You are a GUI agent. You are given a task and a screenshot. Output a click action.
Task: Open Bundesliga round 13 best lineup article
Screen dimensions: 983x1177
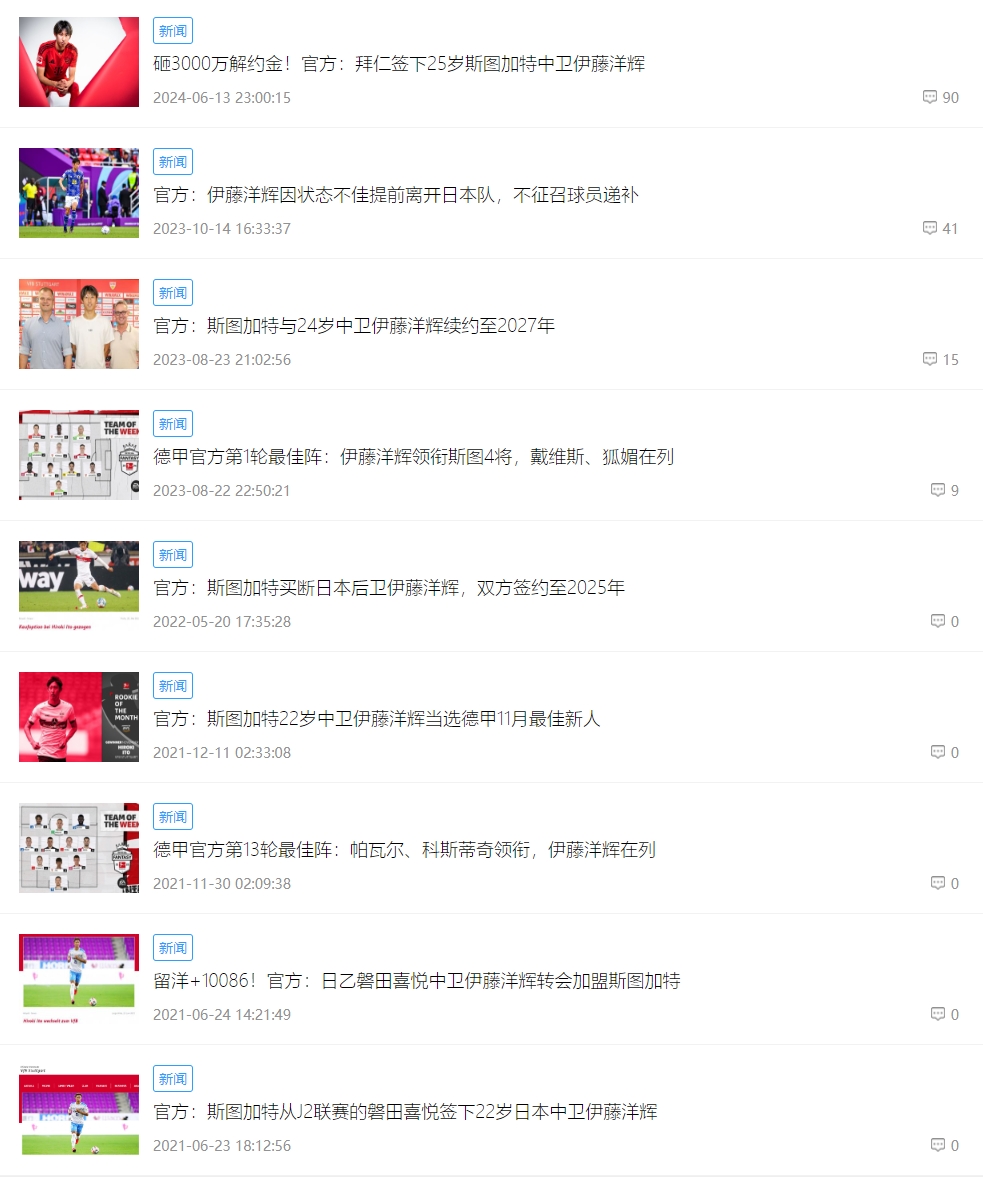point(404,850)
